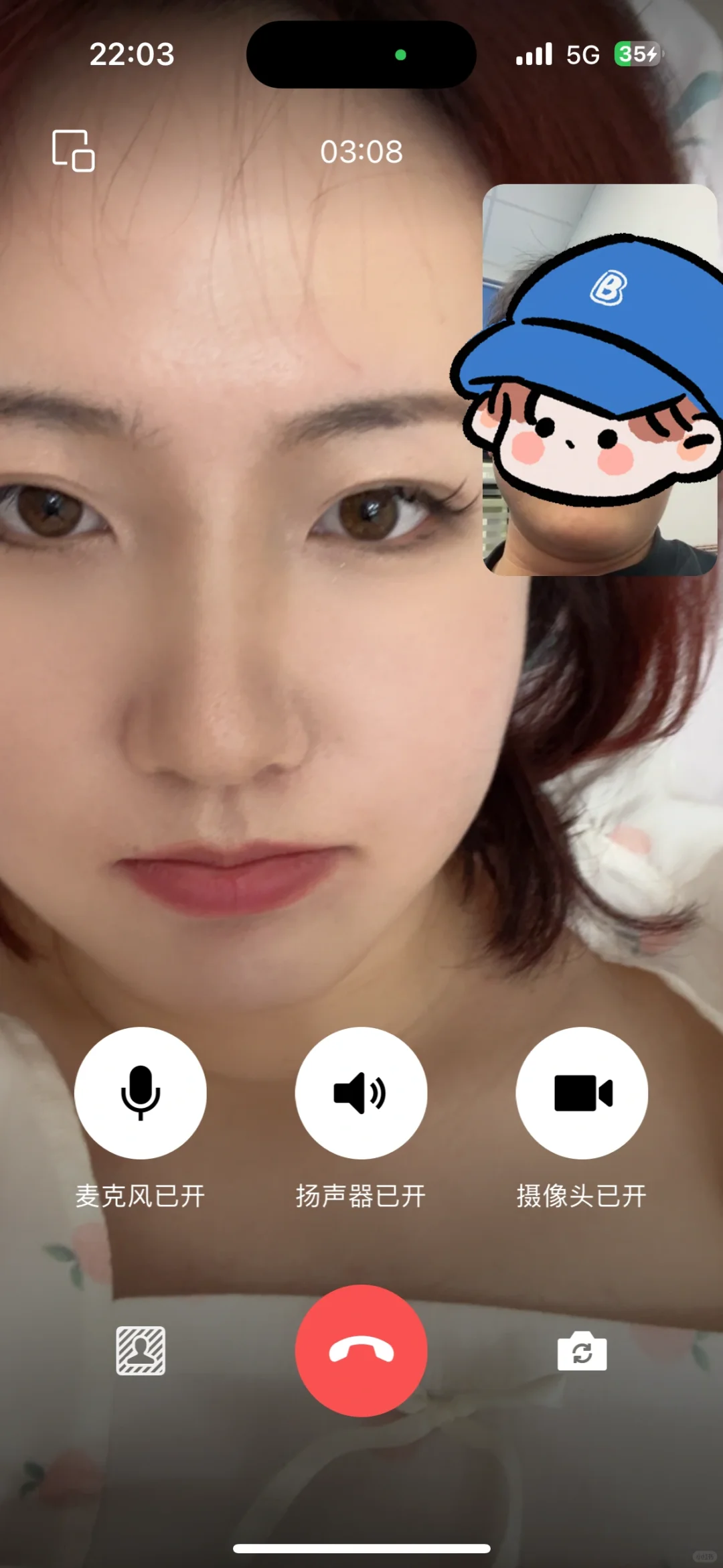Flip between front and rear camera

point(582,1351)
